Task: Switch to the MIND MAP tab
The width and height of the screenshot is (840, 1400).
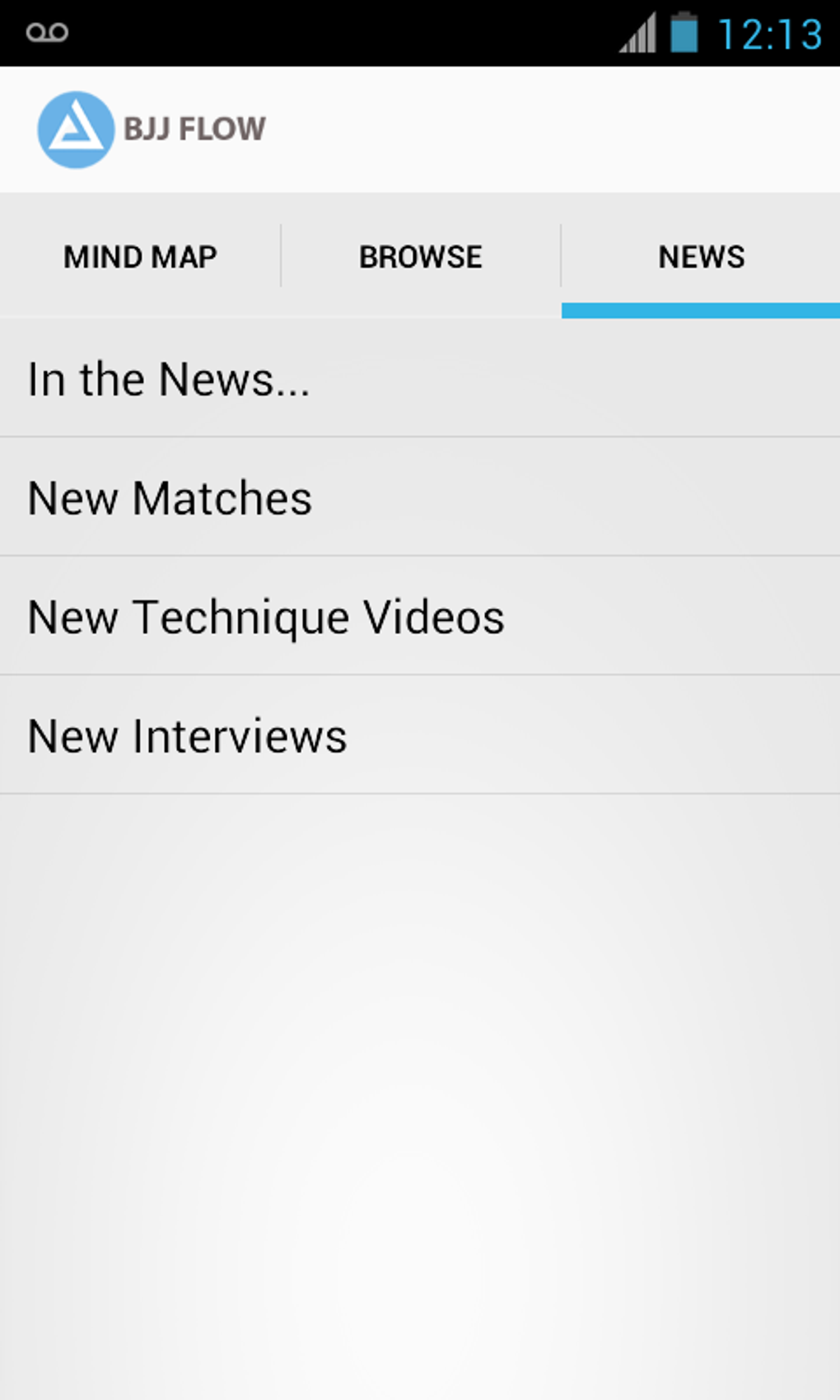Action: point(140,256)
